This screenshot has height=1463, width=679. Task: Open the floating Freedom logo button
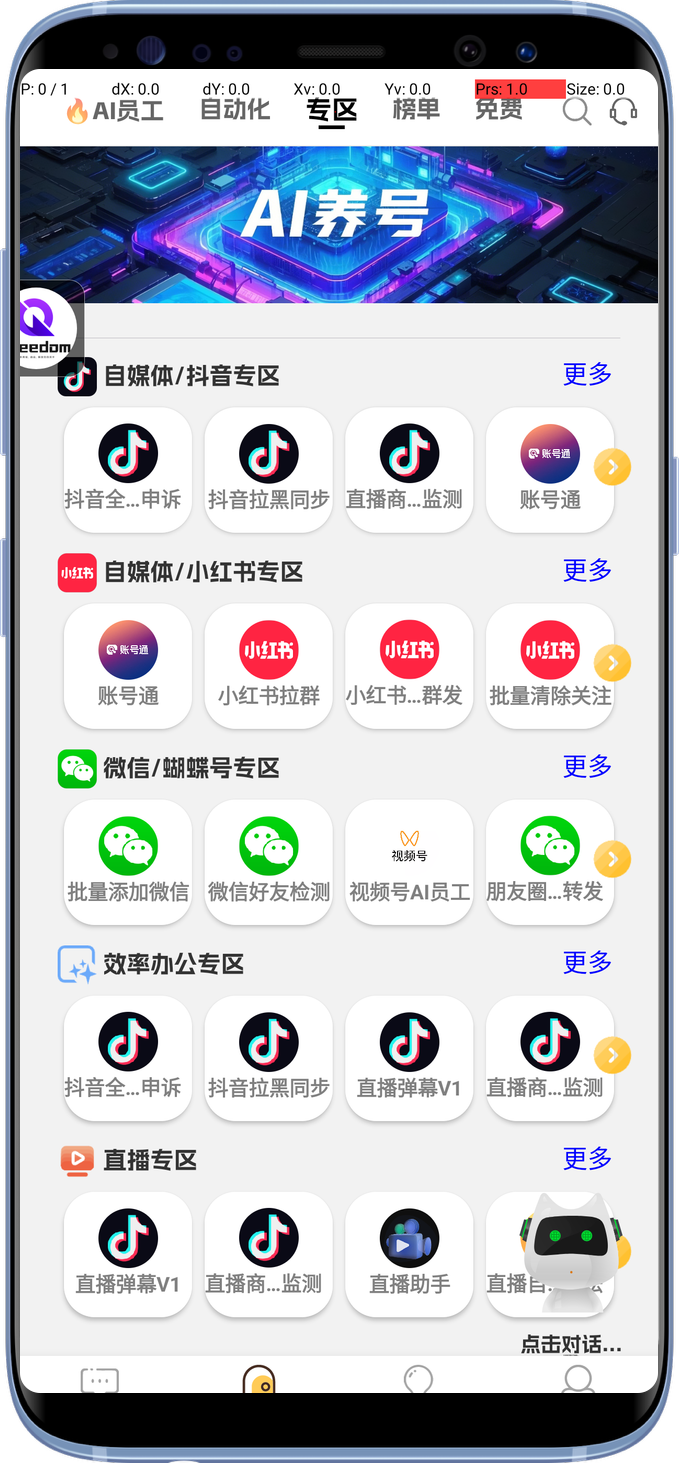click(47, 328)
